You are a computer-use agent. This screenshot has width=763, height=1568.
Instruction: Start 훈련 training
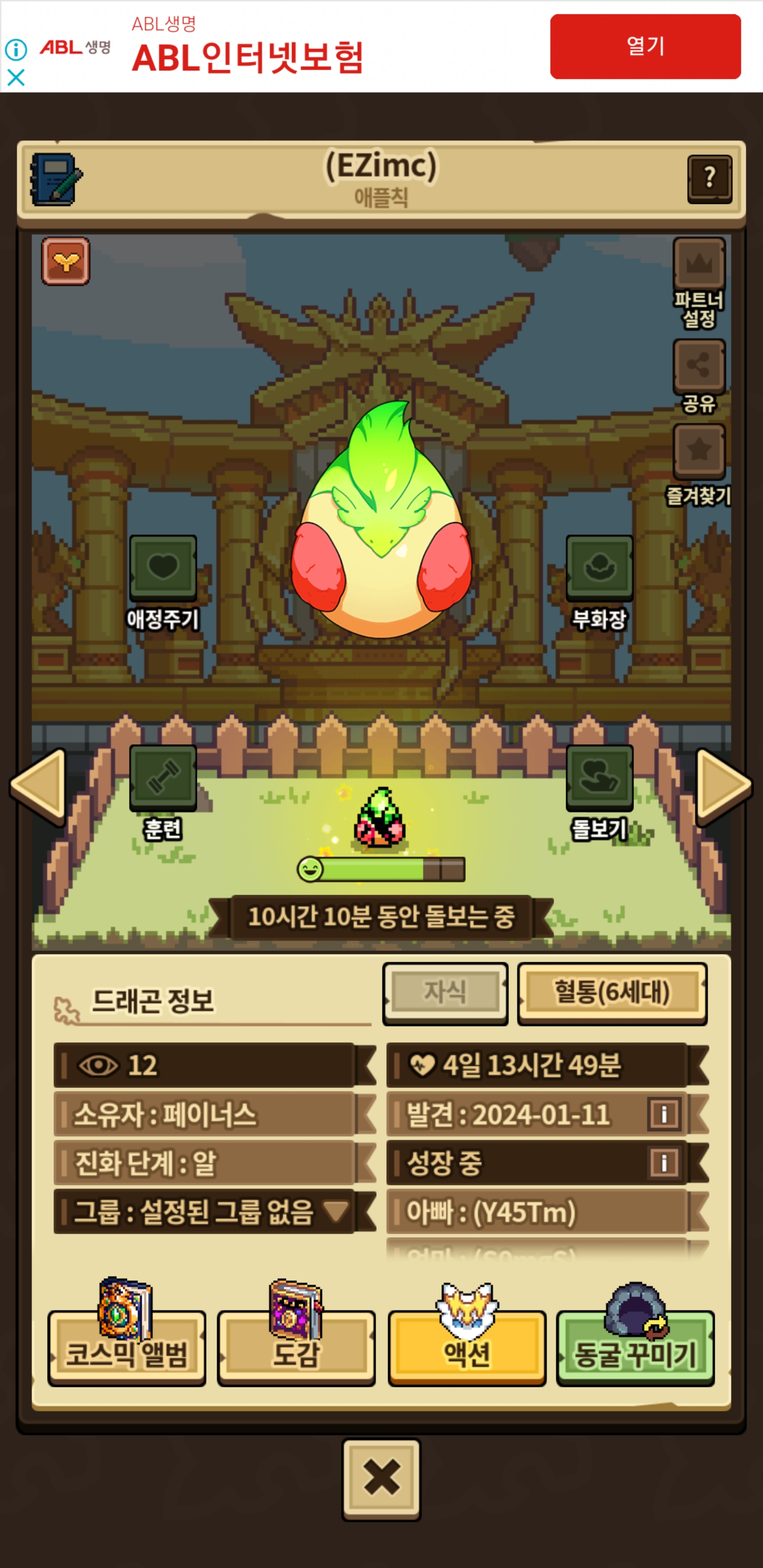163,777
